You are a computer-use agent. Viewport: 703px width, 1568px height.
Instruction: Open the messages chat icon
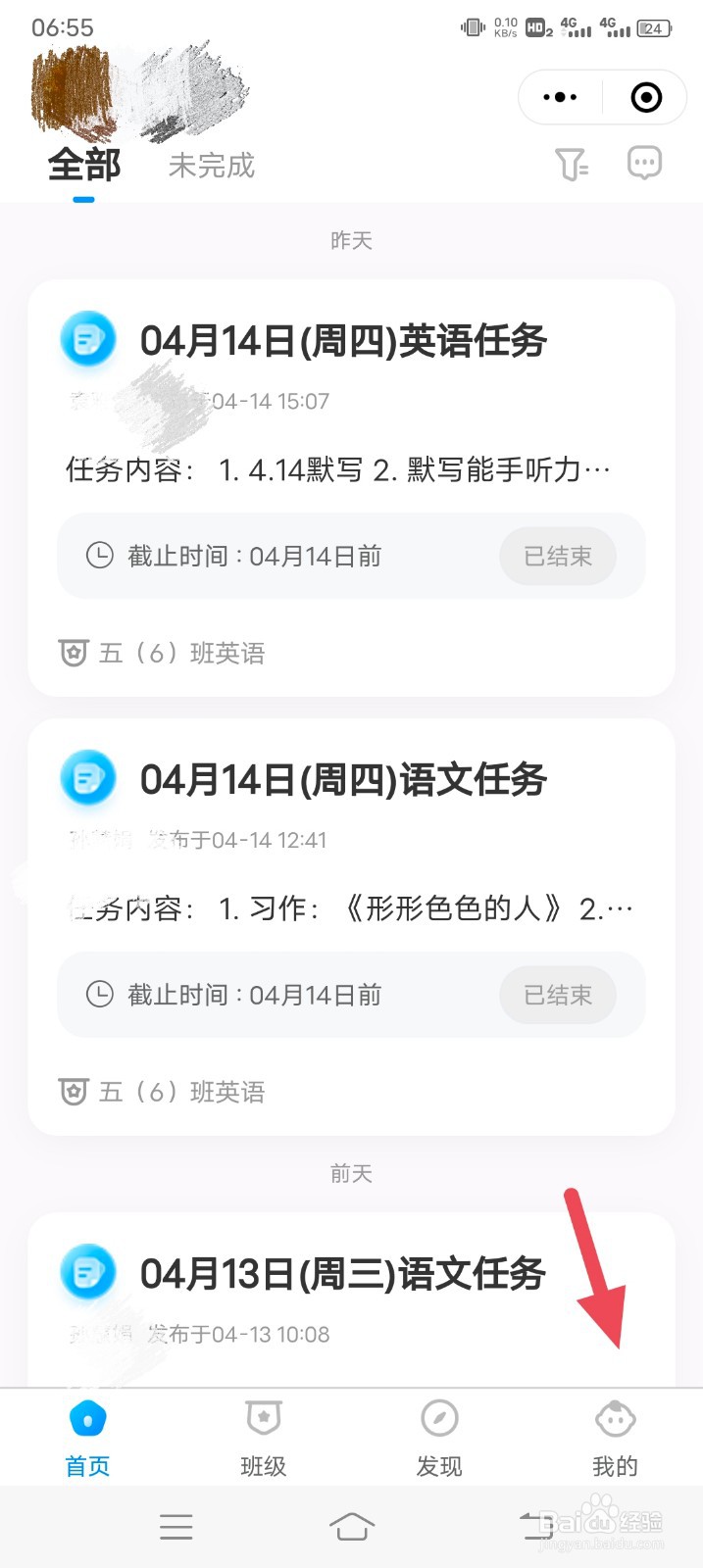click(x=644, y=164)
